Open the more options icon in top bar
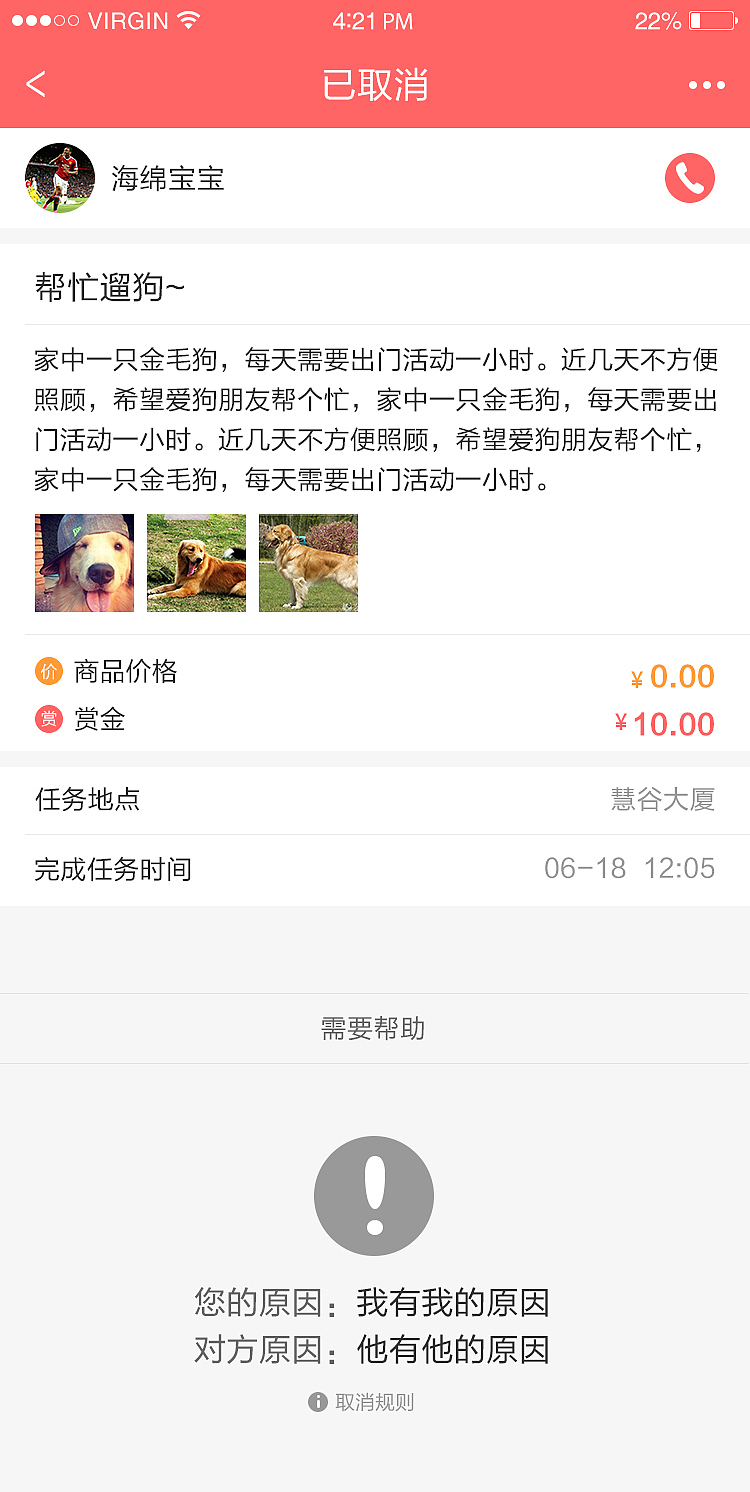 pos(709,85)
